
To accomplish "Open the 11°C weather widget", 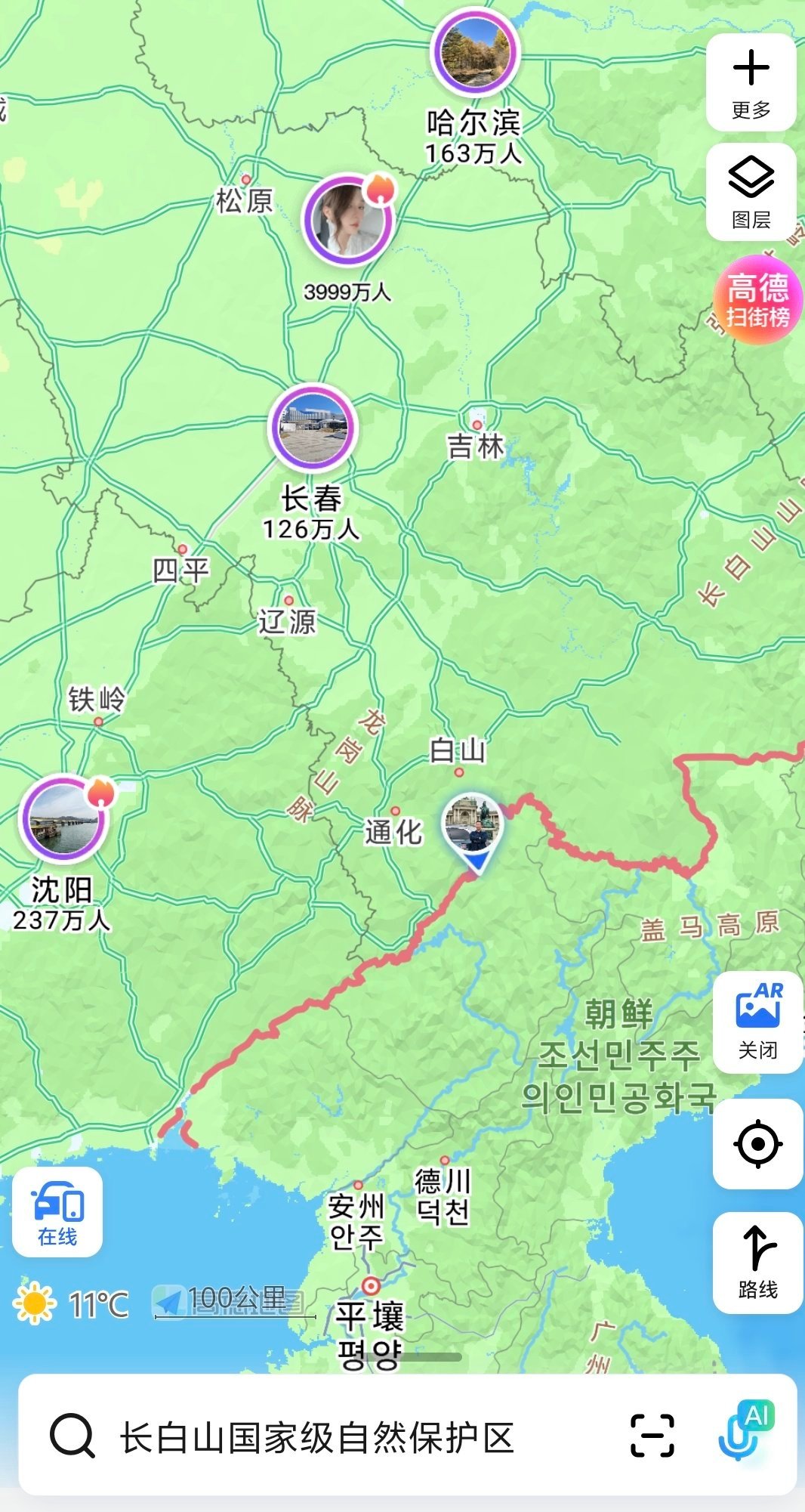I will 72,1304.
